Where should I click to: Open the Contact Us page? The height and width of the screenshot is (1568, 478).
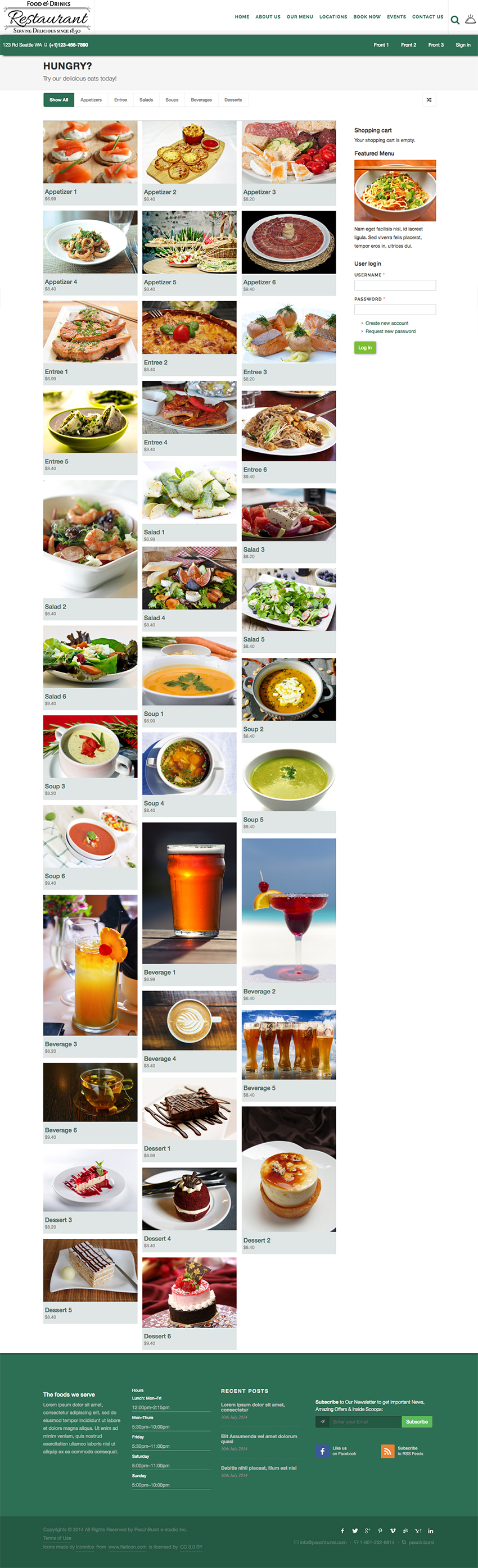pos(427,17)
